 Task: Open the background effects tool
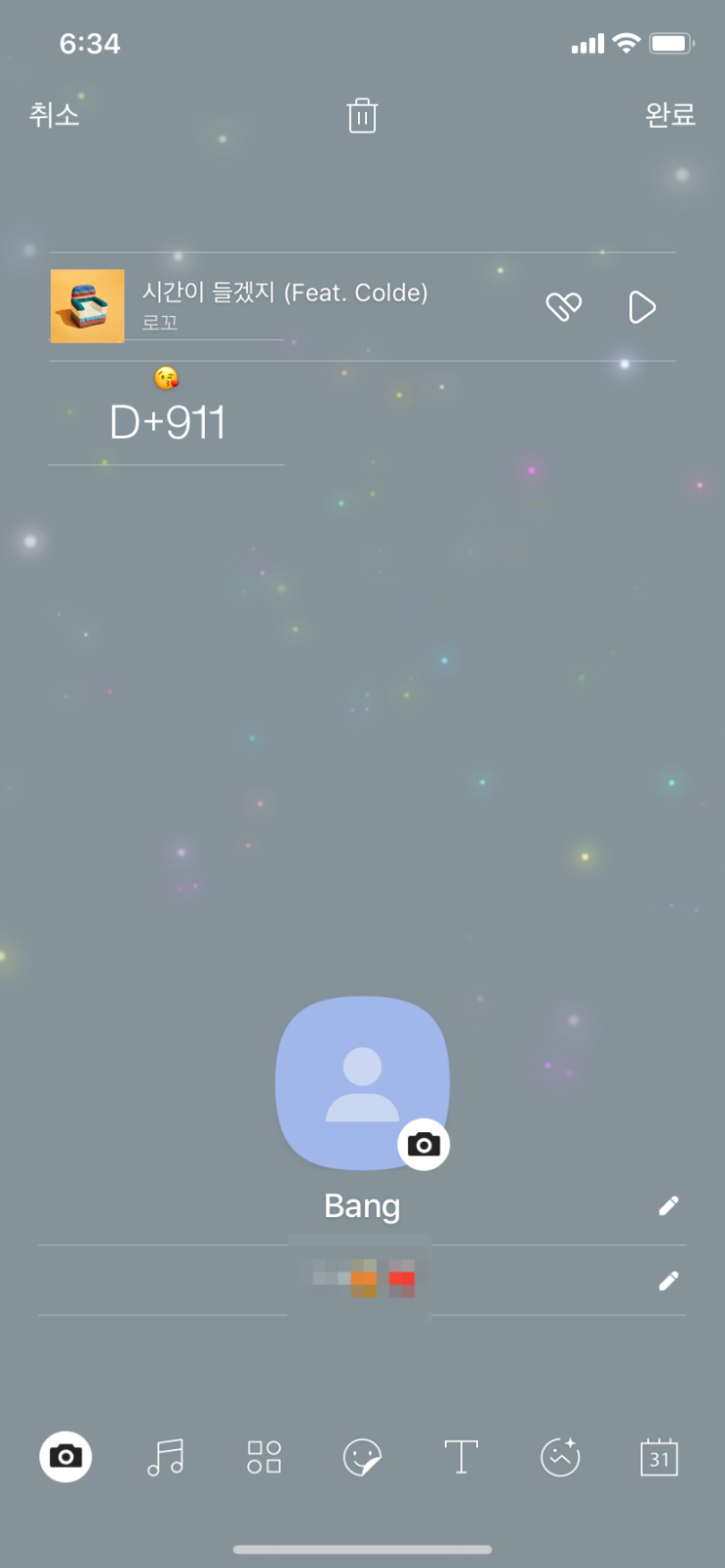(560, 1457)
